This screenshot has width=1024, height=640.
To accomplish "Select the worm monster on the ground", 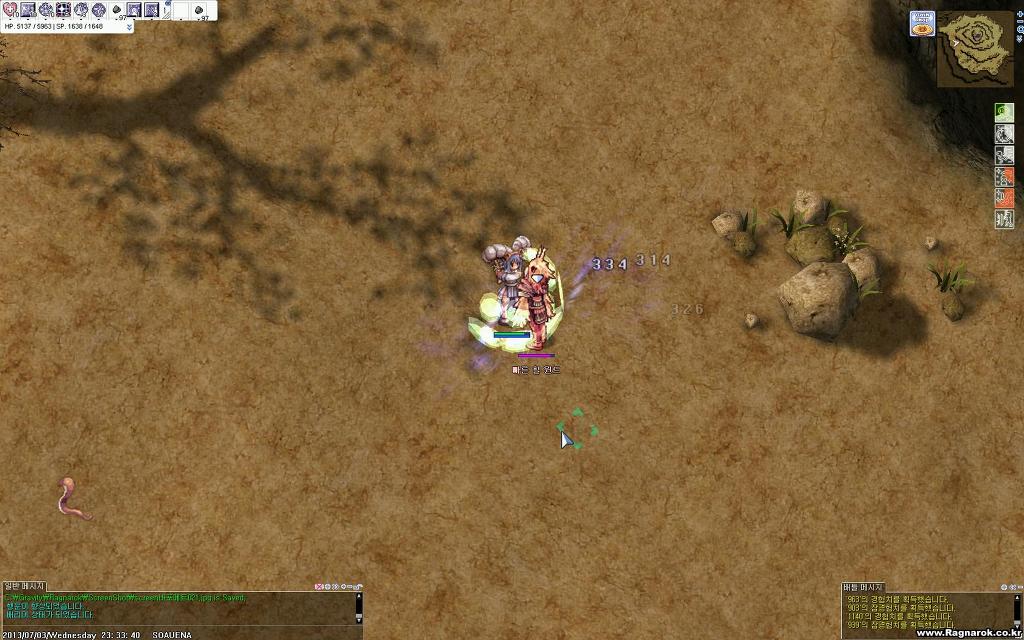I will click(74, 499).
